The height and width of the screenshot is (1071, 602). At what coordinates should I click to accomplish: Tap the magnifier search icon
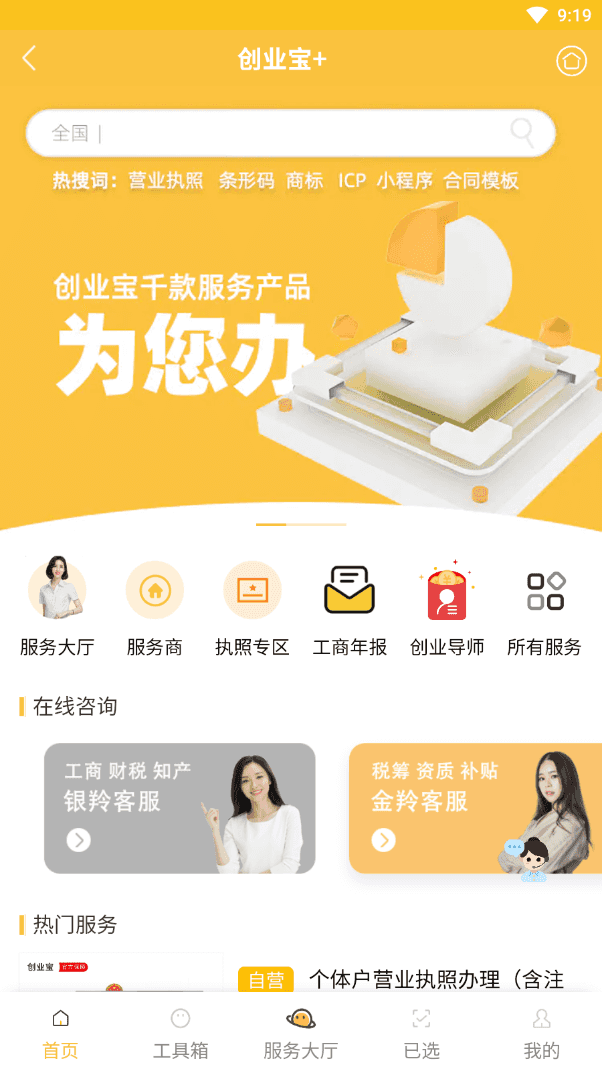pos(522,131)
